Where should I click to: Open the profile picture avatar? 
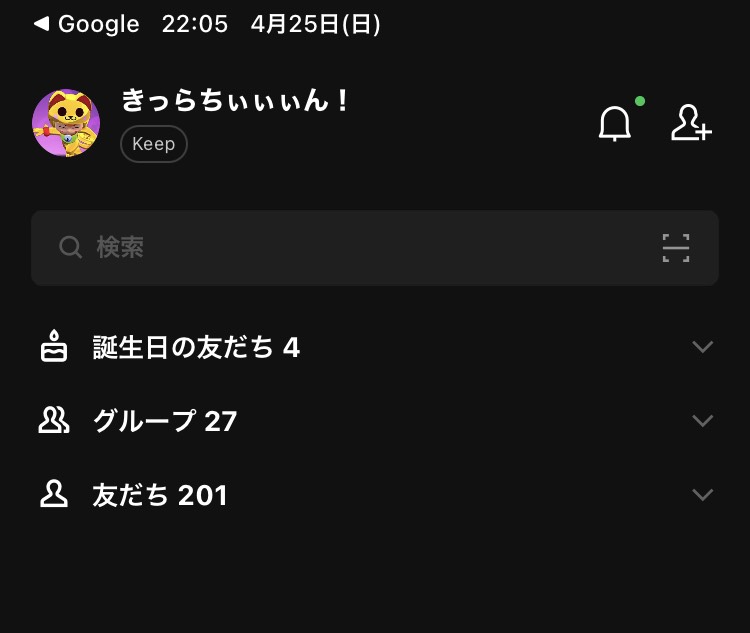point(66,122)
